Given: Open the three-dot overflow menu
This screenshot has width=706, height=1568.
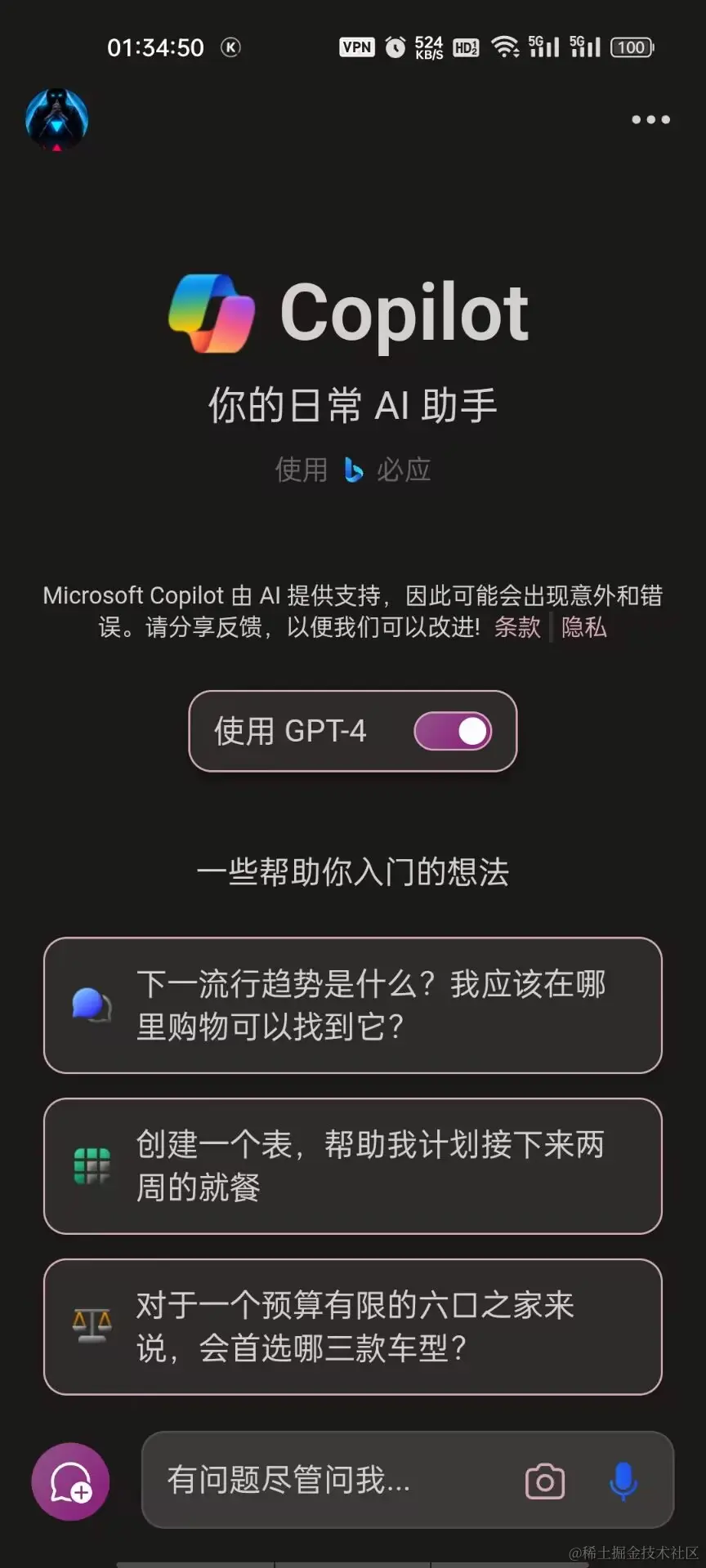Looking at the screenshot, I should click(x=650, y=119).
